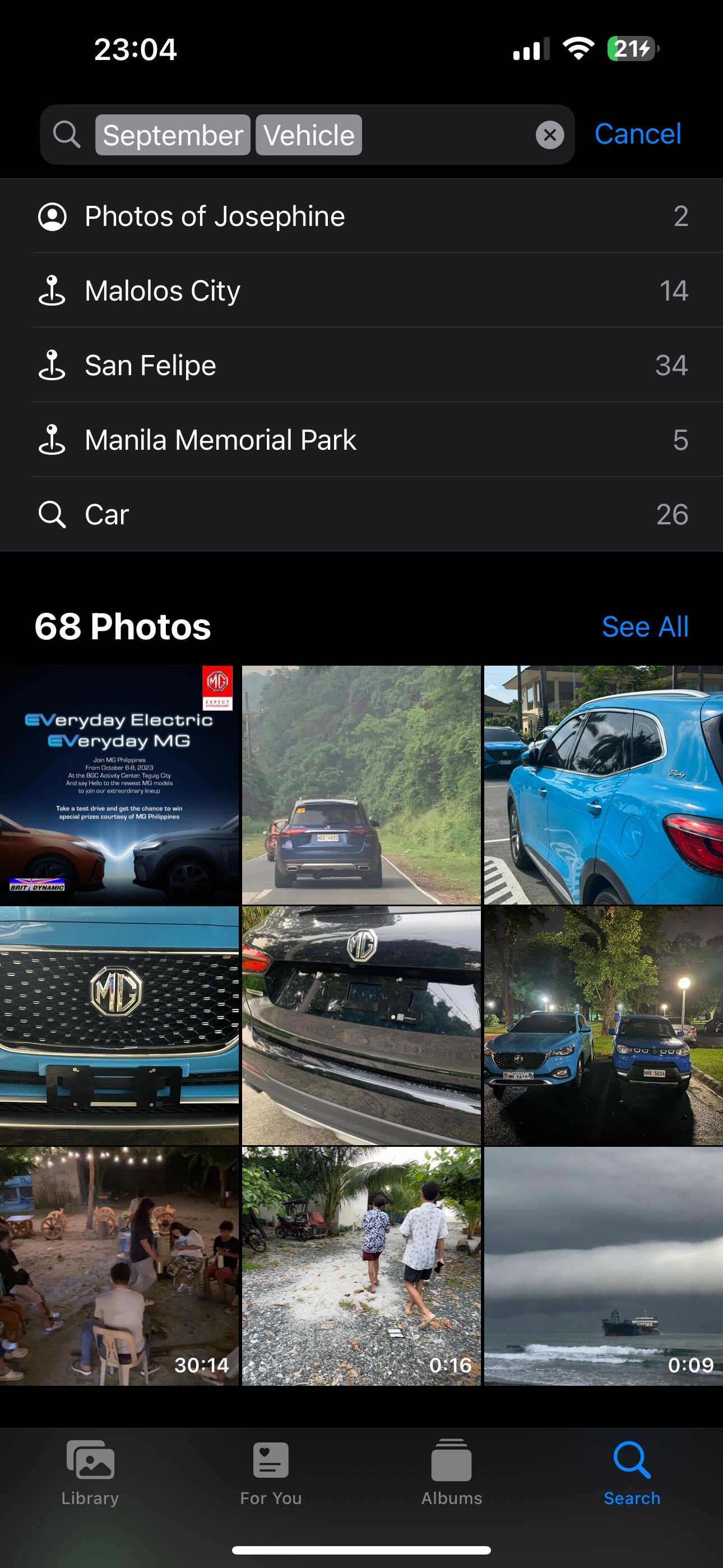Tap the pin icon next to San Felipe
Viewport: 723px width, 1568px height.
pos(54,365)
